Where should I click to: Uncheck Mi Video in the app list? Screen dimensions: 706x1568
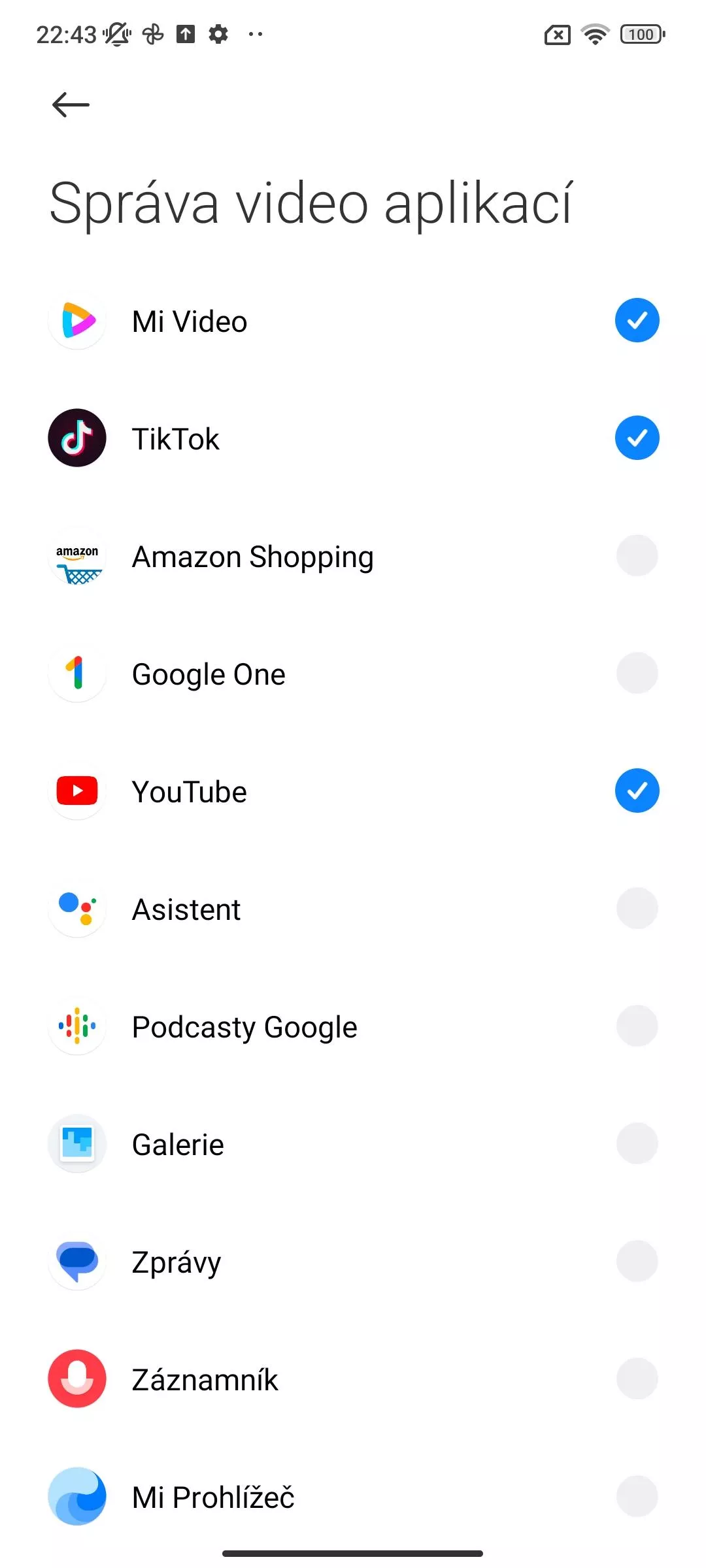(x=637, y=320)
